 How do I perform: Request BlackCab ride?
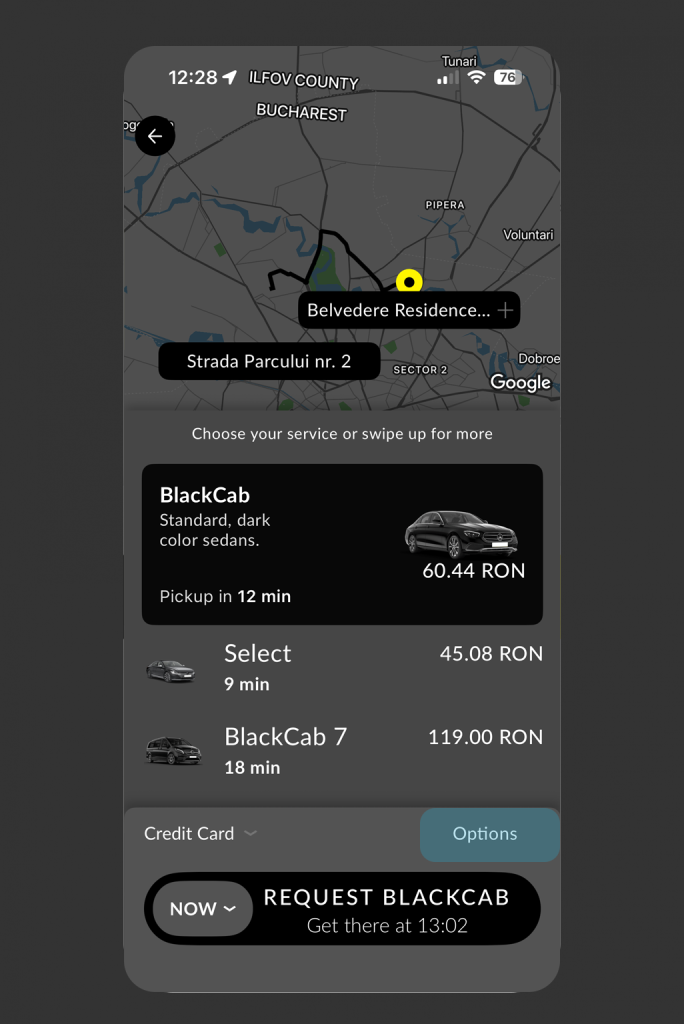[387, 909]
